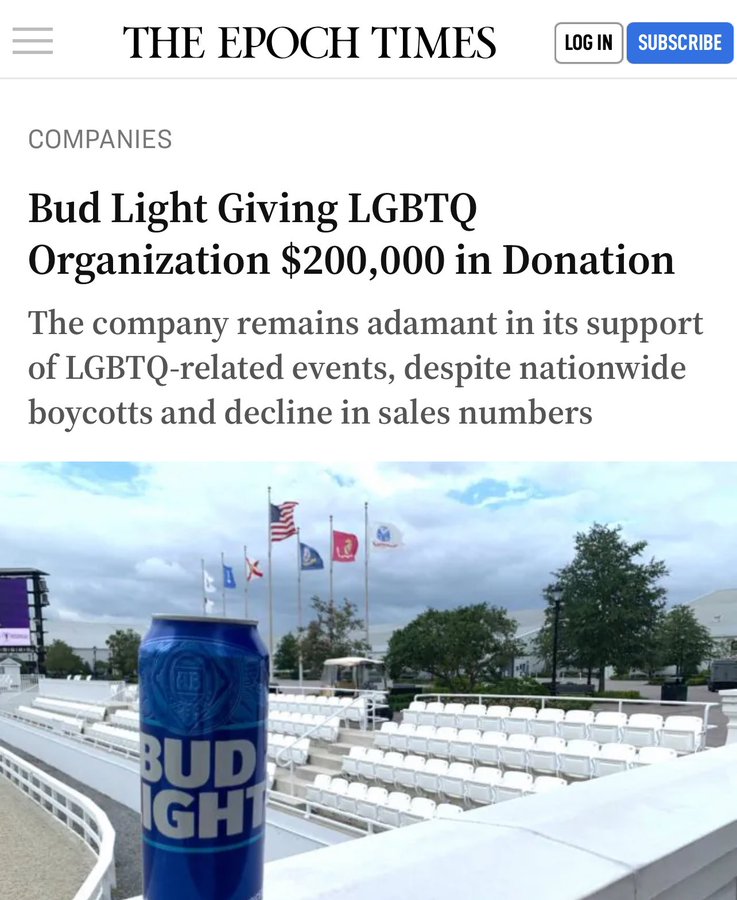Click the COMPANIES category label

pos(100,139)
